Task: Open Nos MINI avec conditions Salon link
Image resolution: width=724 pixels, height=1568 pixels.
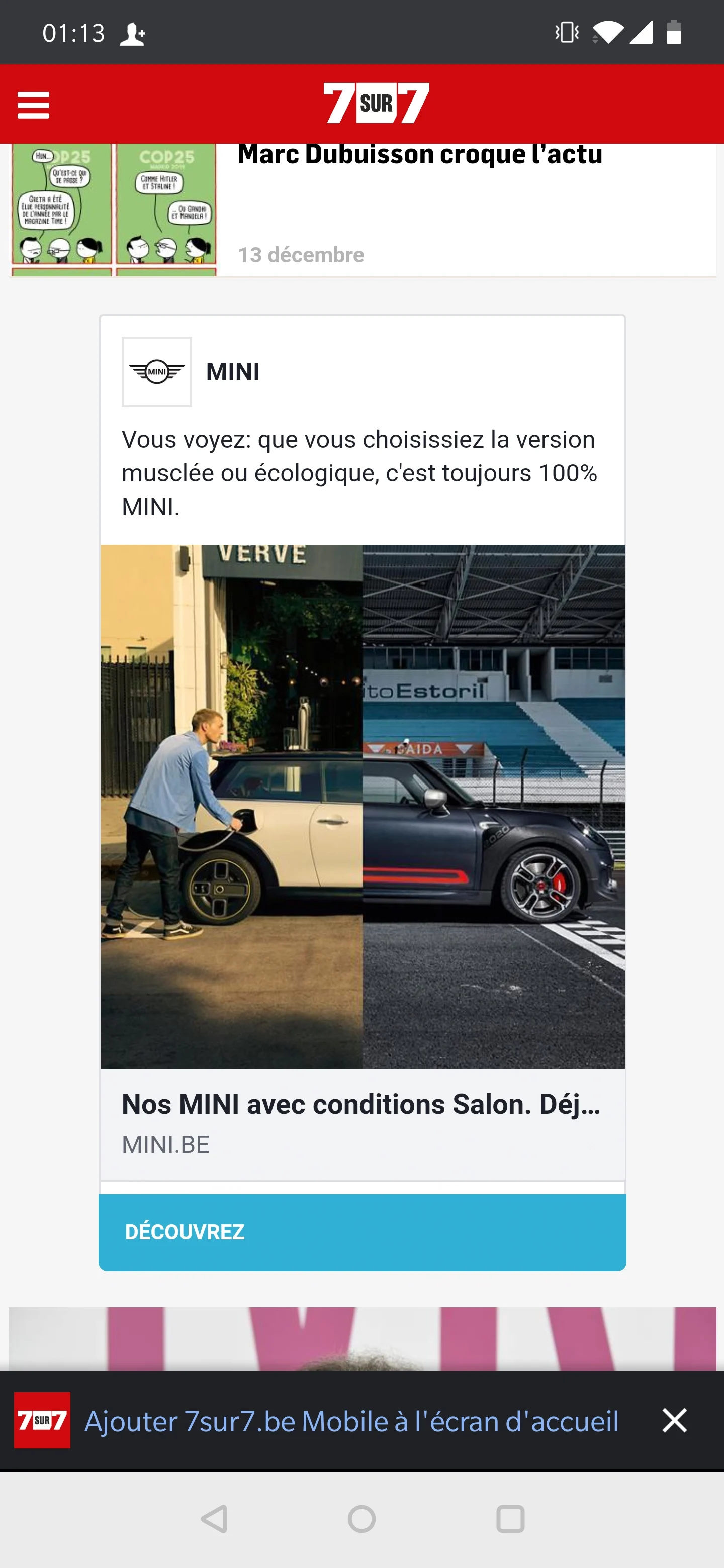Action: pyautogui.click(x=360, y=1104)
